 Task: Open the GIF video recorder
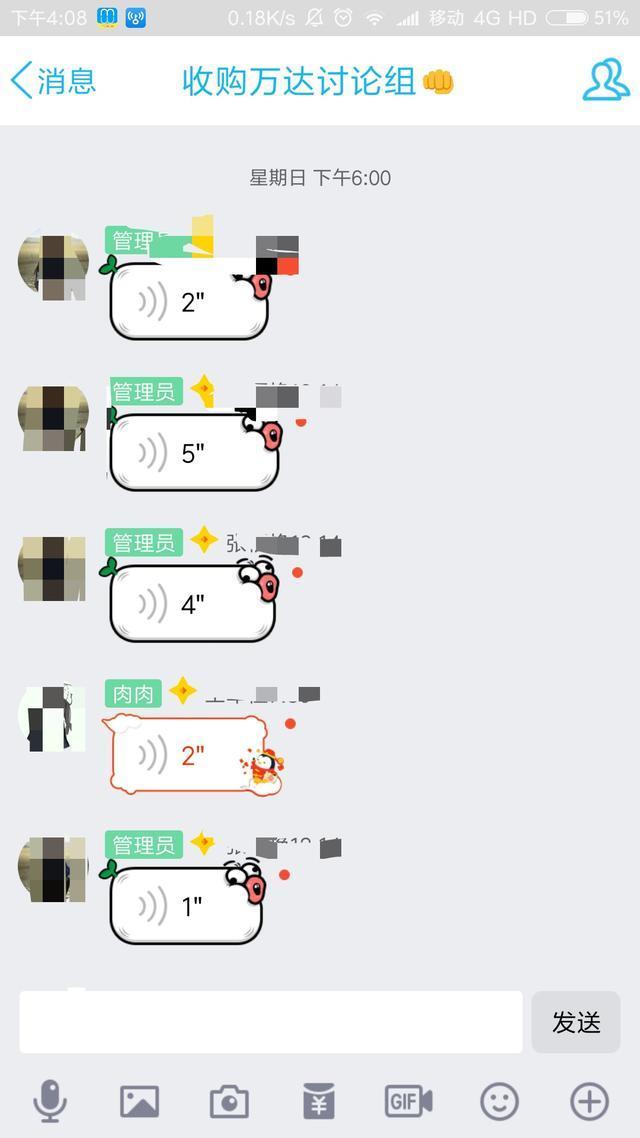(x=408, y=1102)
